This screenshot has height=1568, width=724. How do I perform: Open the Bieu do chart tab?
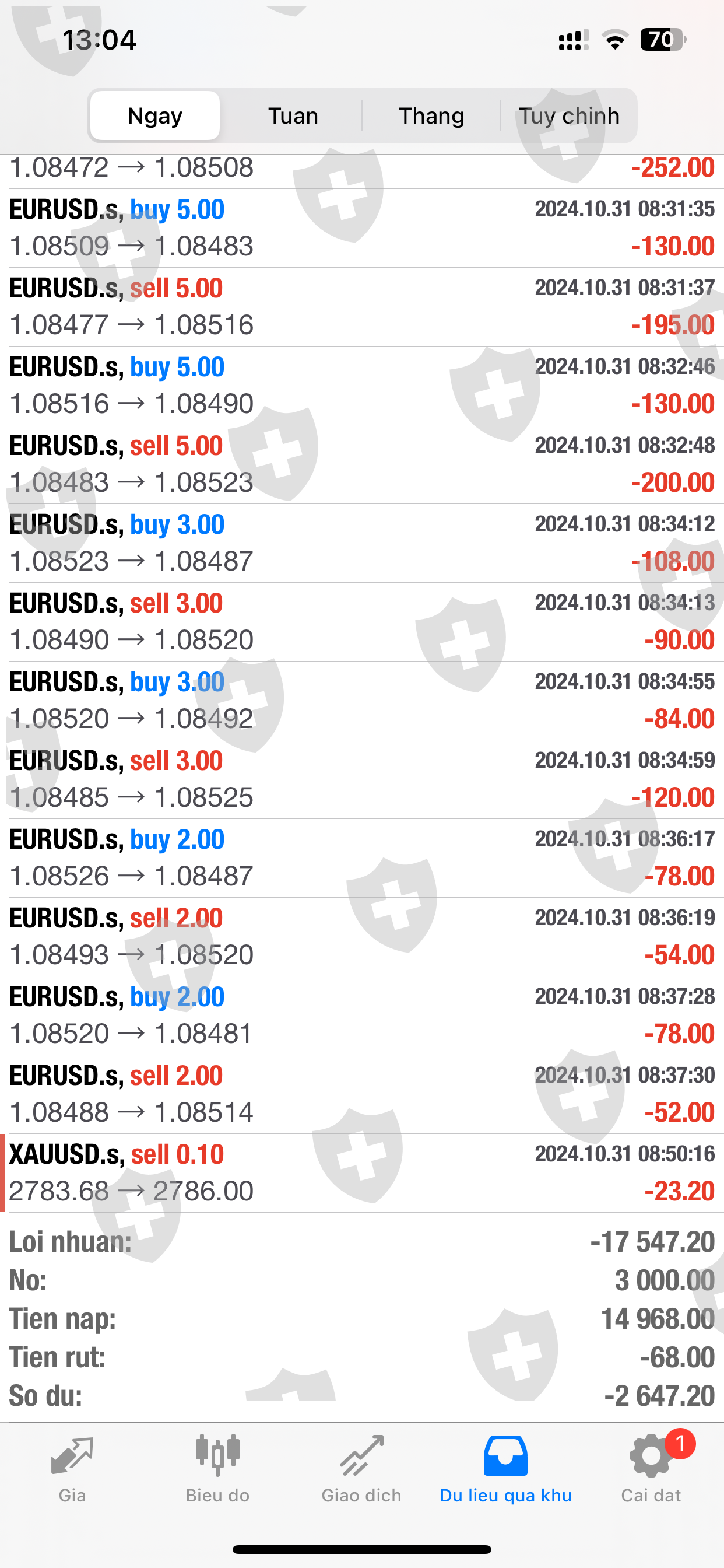(217, 1469)
